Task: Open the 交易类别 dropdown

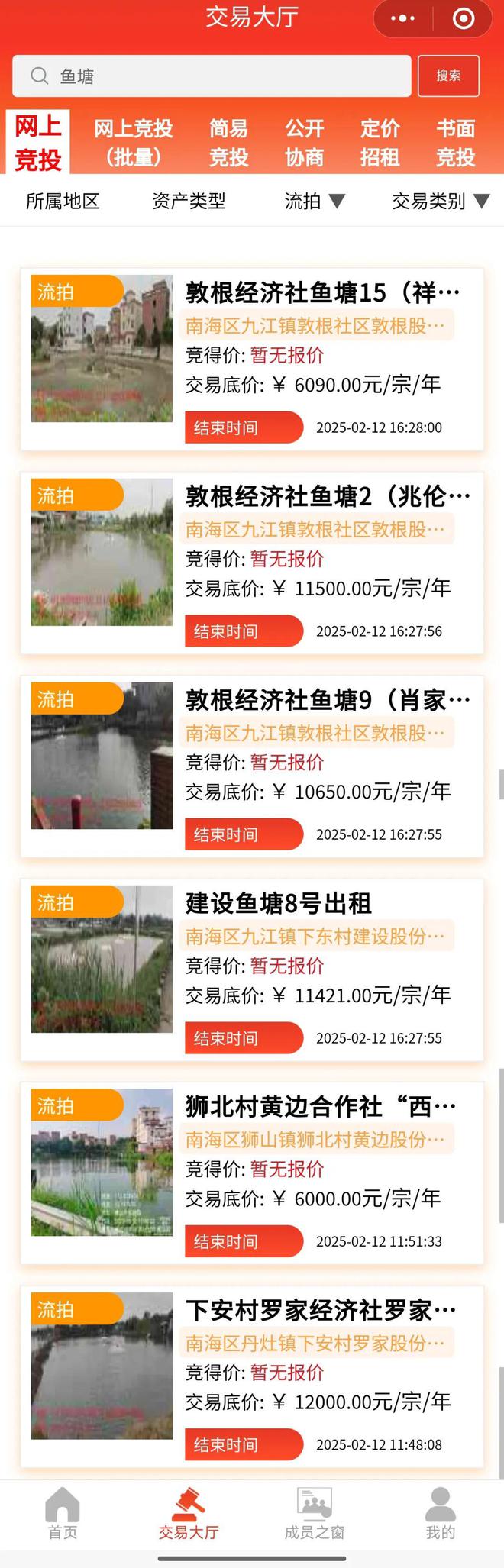Action: click(440, 201)
